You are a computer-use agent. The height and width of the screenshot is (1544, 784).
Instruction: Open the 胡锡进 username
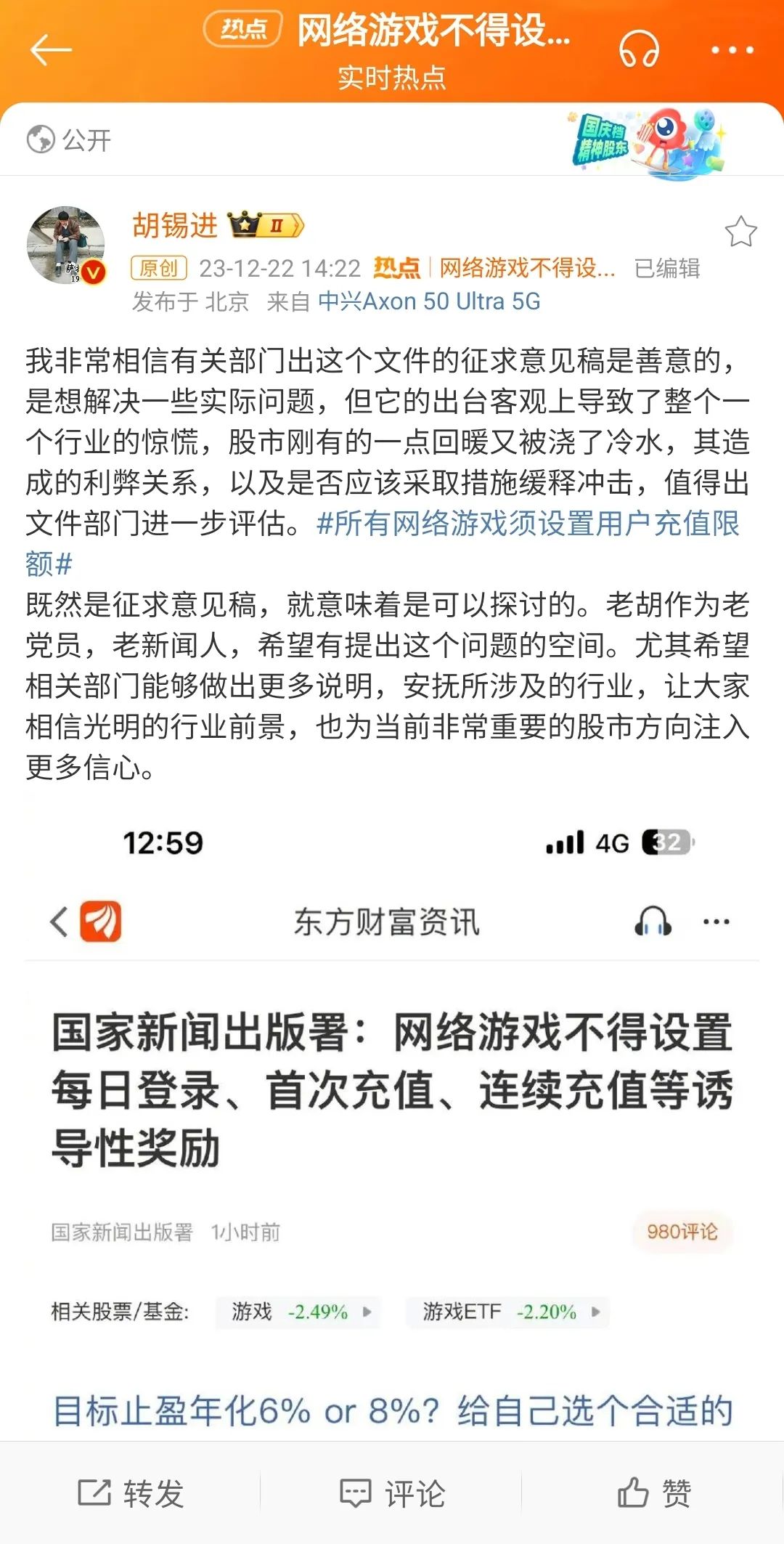pyautogui.click(x=175, y=226)
